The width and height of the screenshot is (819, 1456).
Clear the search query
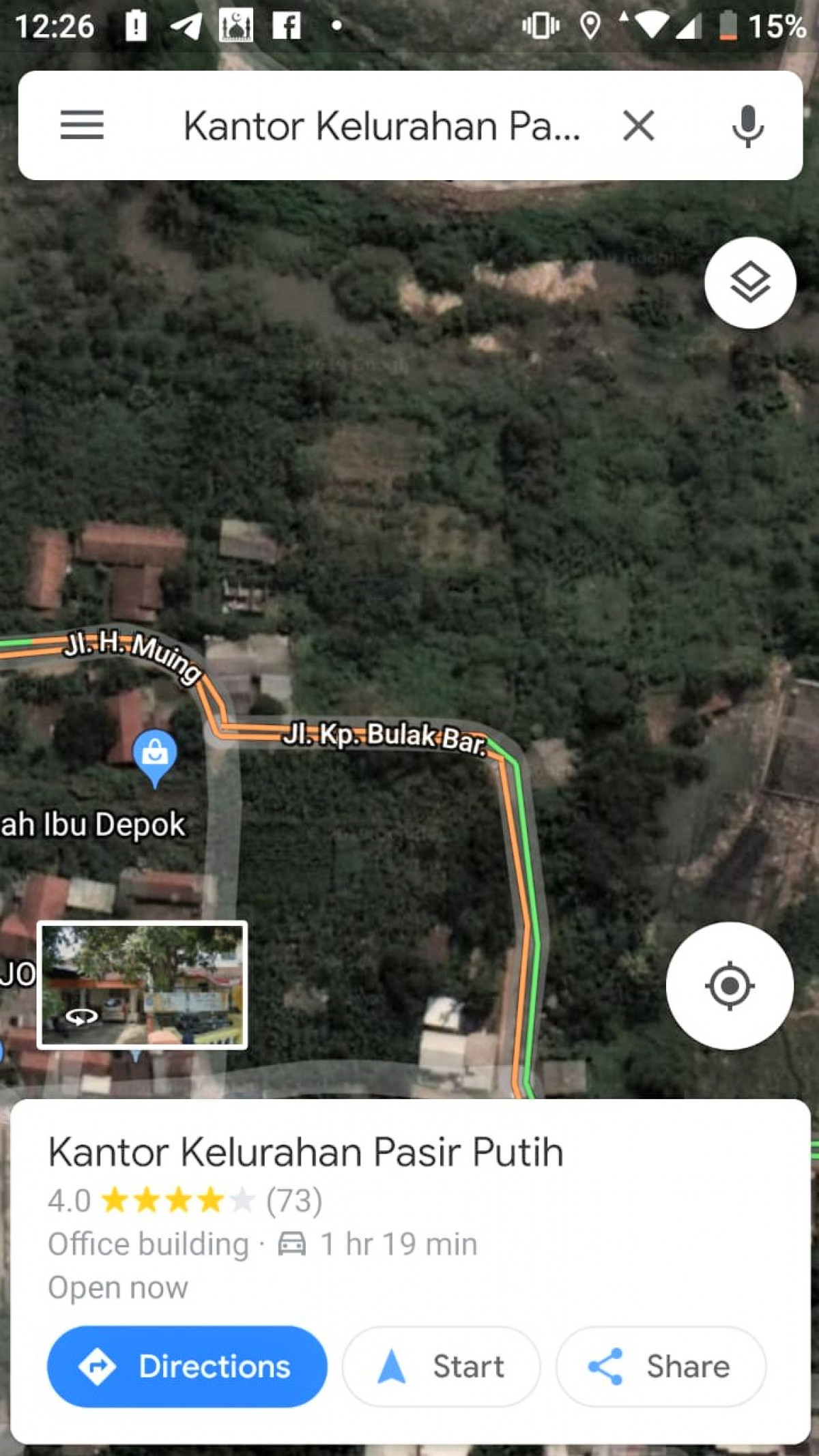tap(638, 126)
